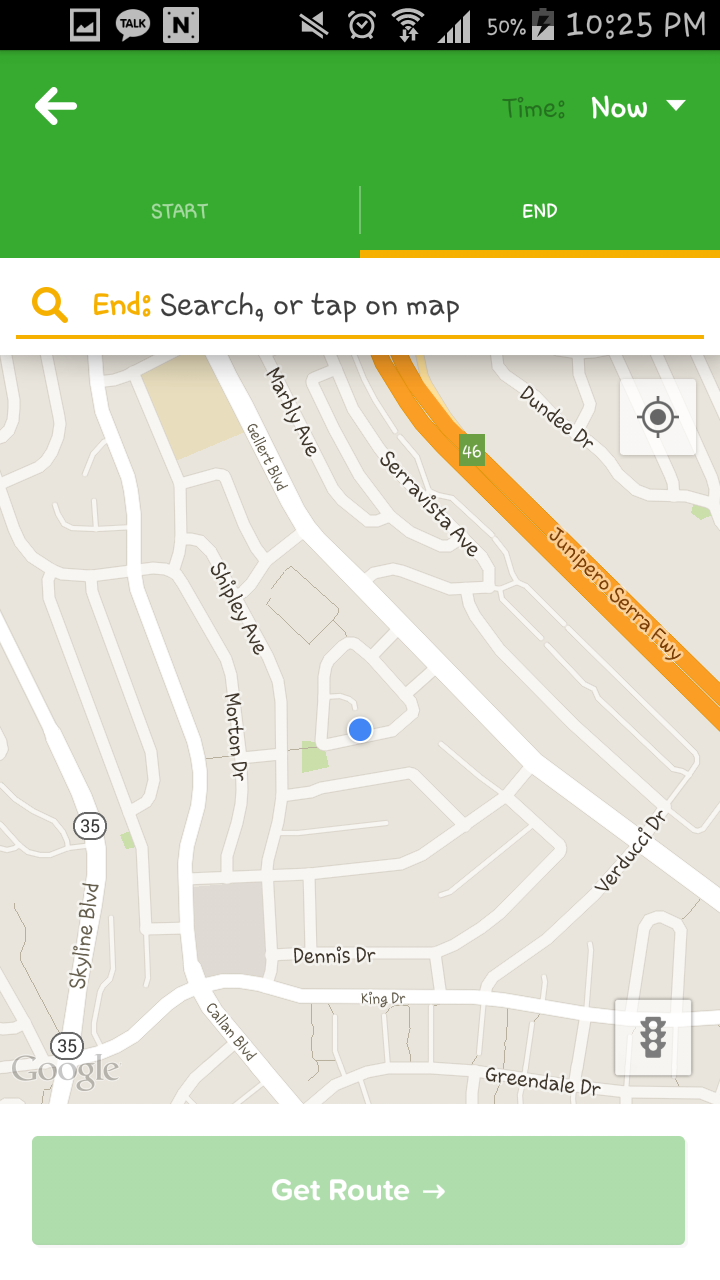The height and width of the screenshot is (1280, 720).
Task: Open the Time: Now dropdown
Action: pos(637,107)
